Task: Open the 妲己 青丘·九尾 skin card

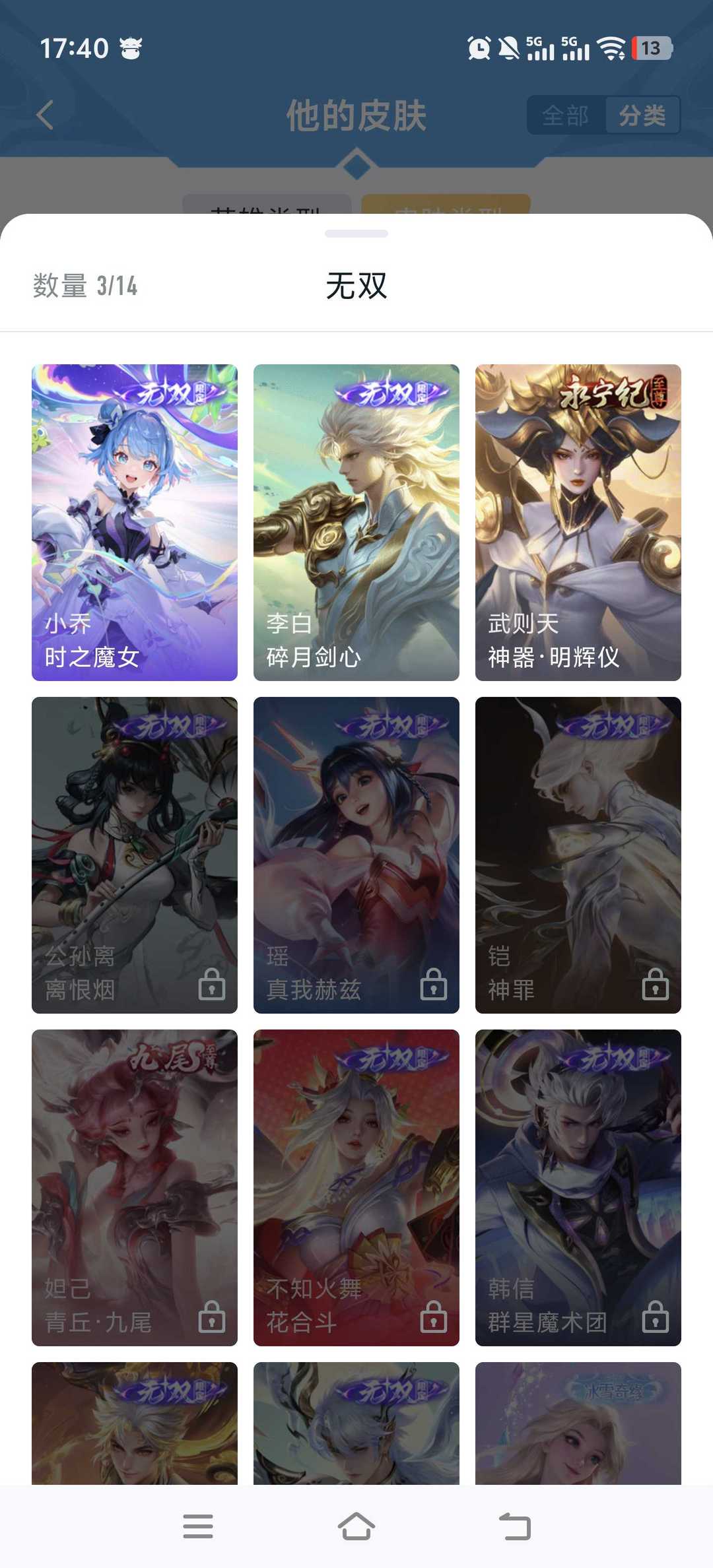Action: pyautogui.click(x=135, y=1187)
